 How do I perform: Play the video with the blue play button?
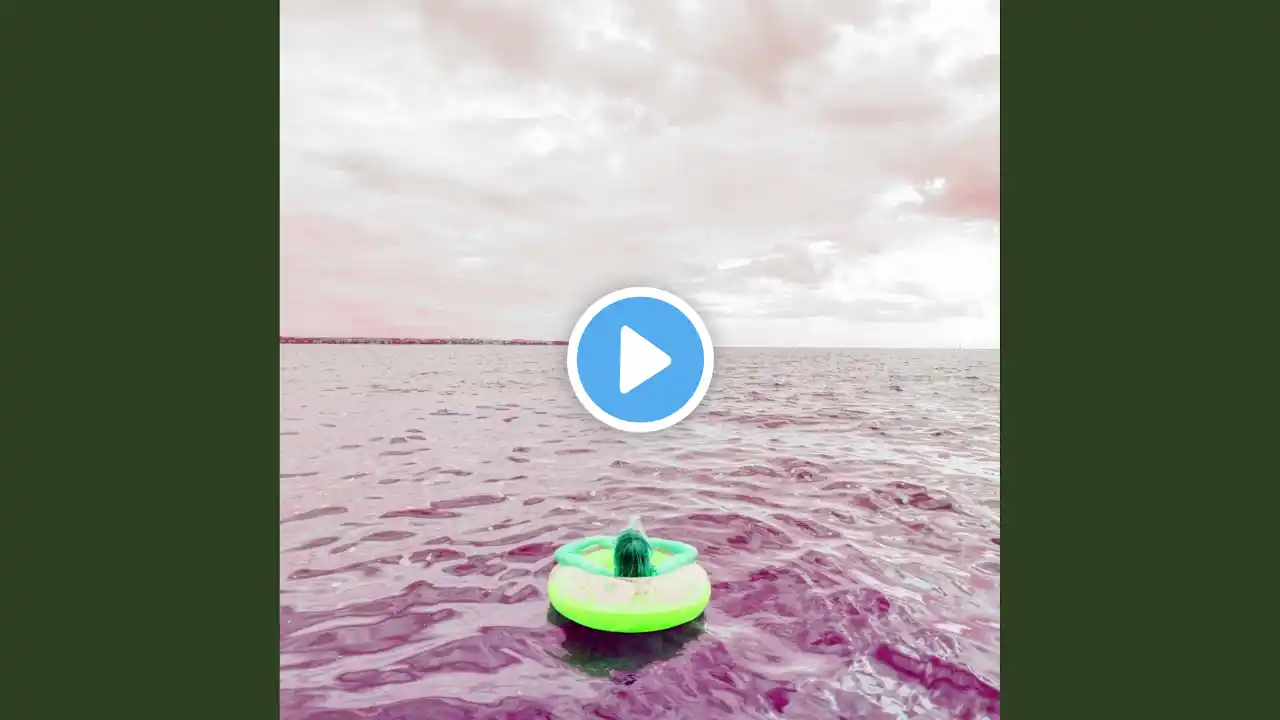pos(640,359)
